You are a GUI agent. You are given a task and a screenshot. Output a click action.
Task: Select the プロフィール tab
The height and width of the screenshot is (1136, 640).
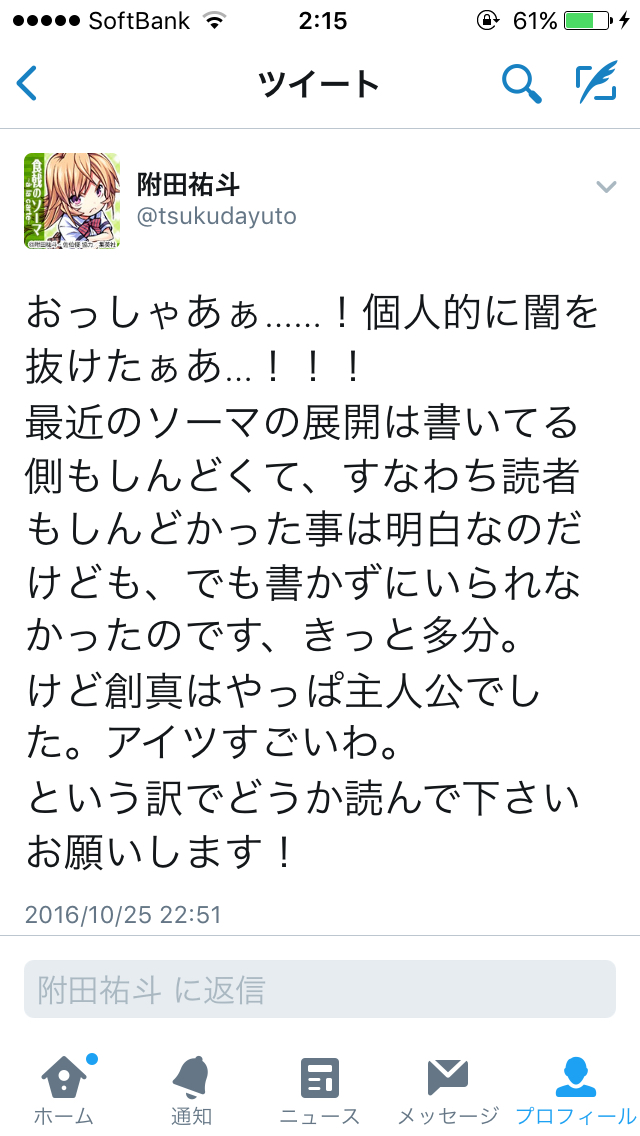tap(575, 1090)
